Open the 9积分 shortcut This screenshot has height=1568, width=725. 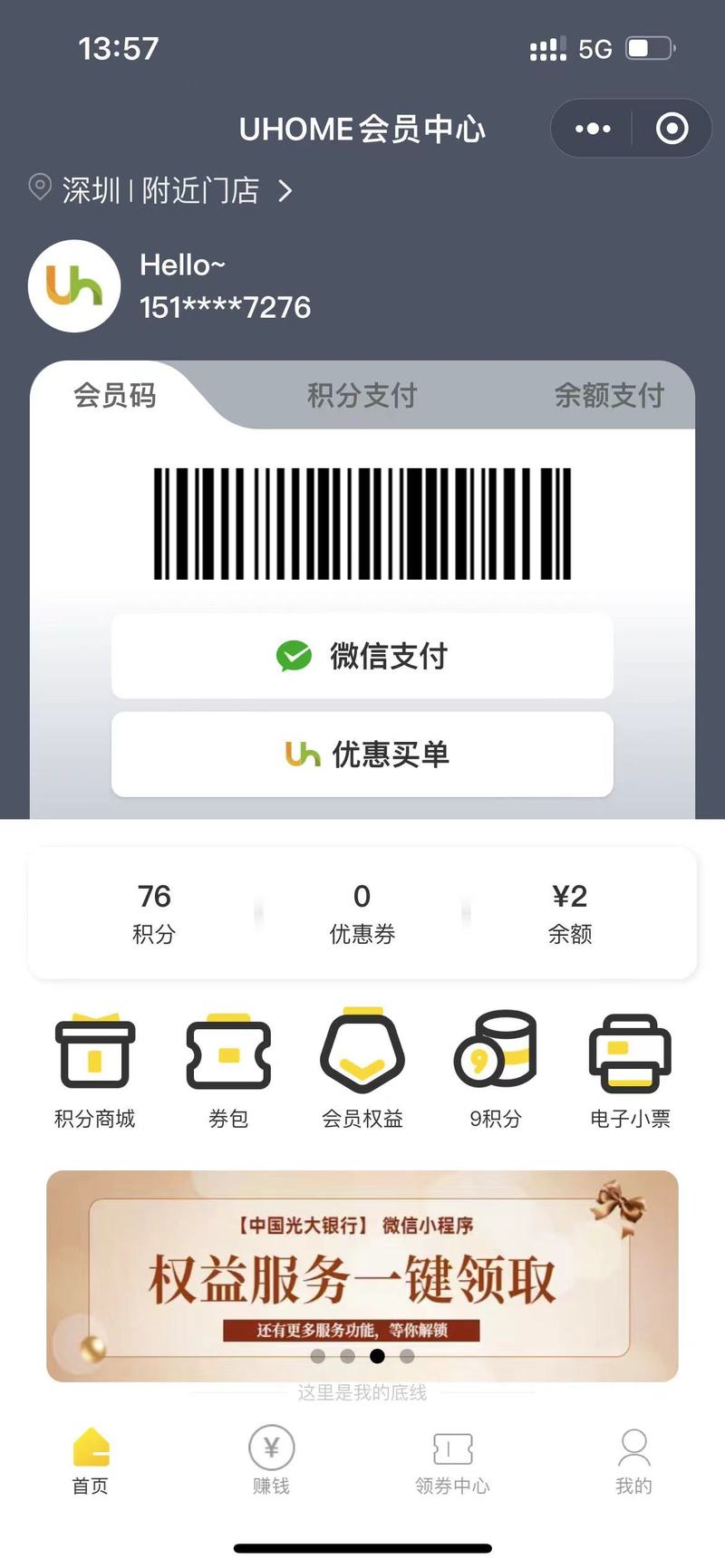tap(496, 1069)
